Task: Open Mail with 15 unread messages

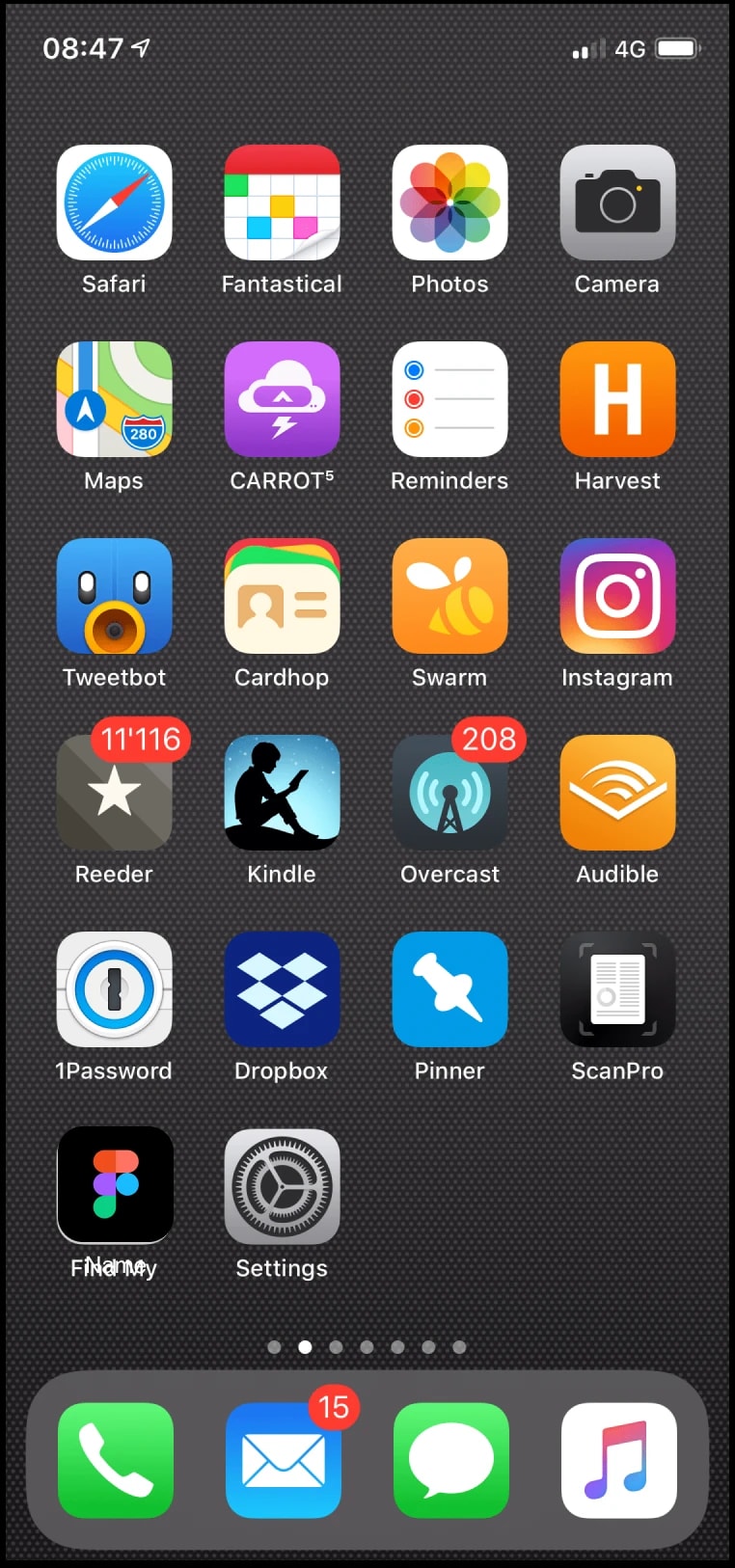Action: coord(284,1460)
